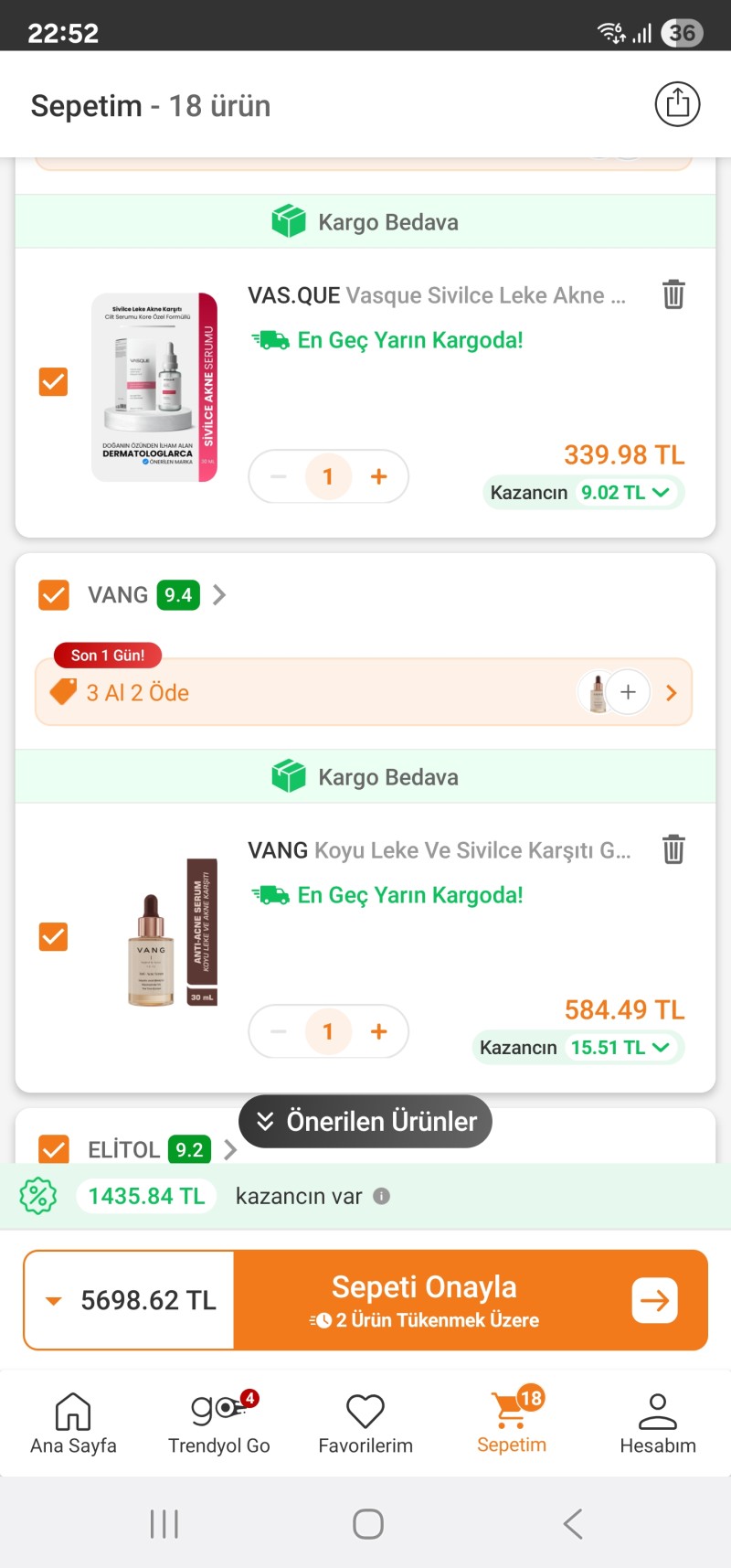Image resolution: width=731 pixels, height=1568 pixels.
Task: Share the cart using the top icon
Action: click(677, 104)
